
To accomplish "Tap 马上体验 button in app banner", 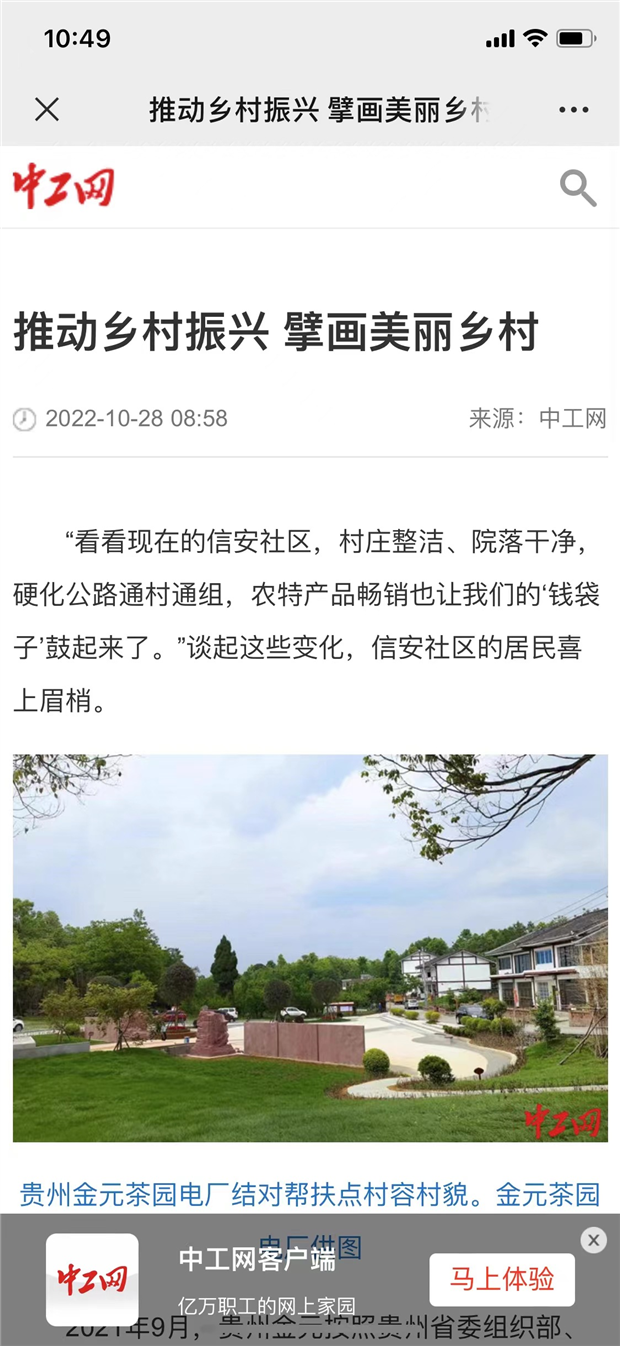I will coord(501,1279).
